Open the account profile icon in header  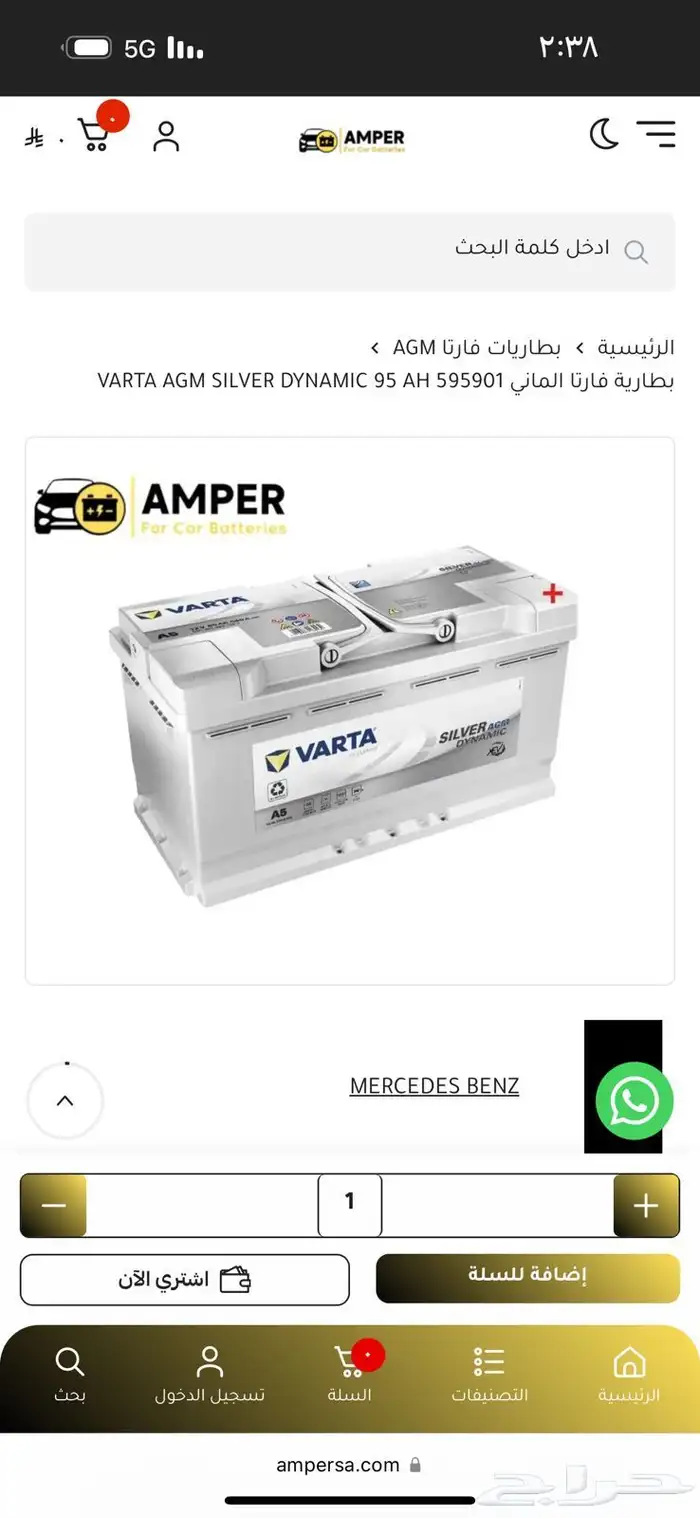166,136
